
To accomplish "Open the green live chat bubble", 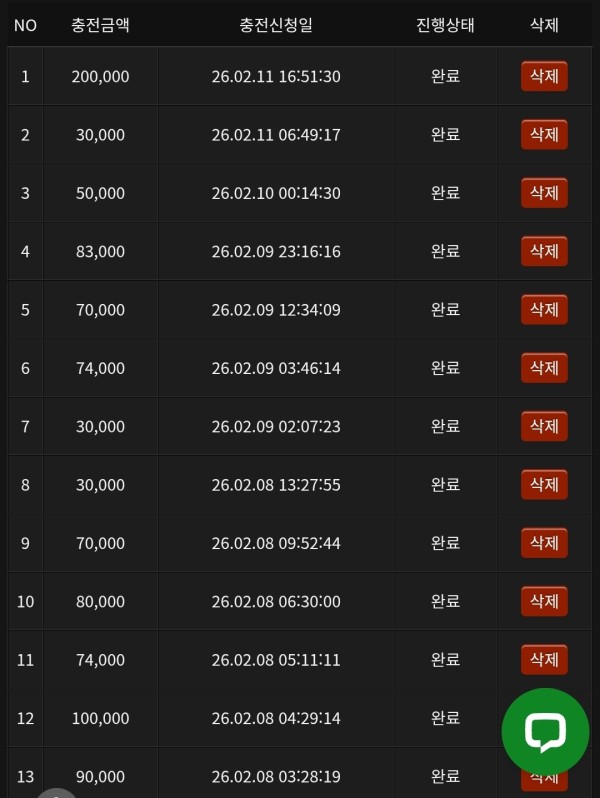I will tap(545, 732).
